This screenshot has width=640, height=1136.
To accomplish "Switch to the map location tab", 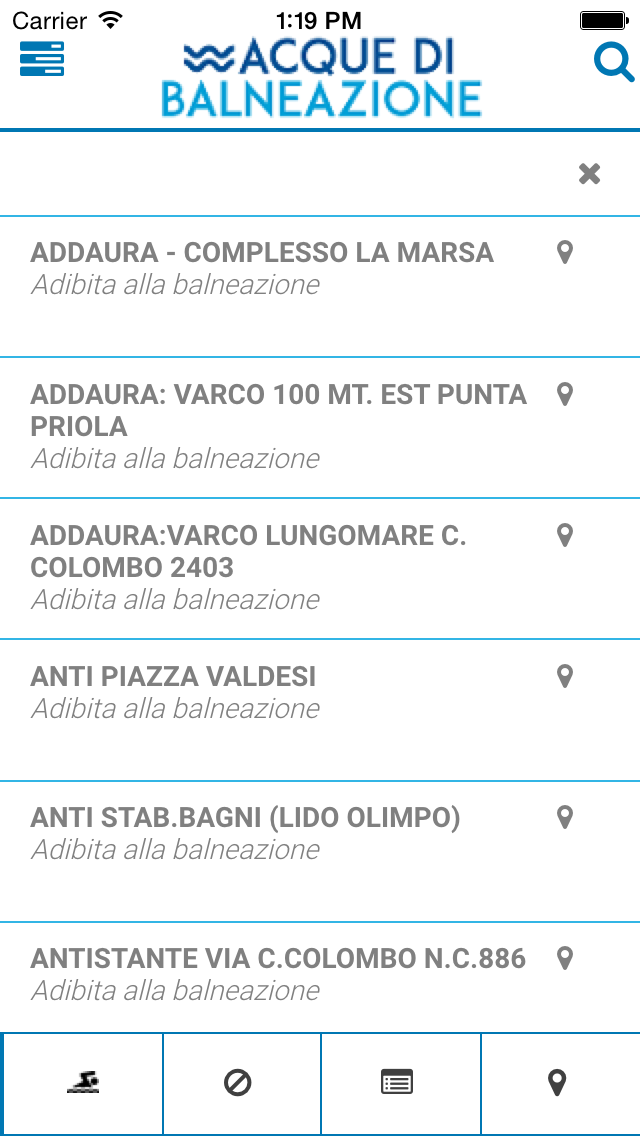I will 560,1084.
